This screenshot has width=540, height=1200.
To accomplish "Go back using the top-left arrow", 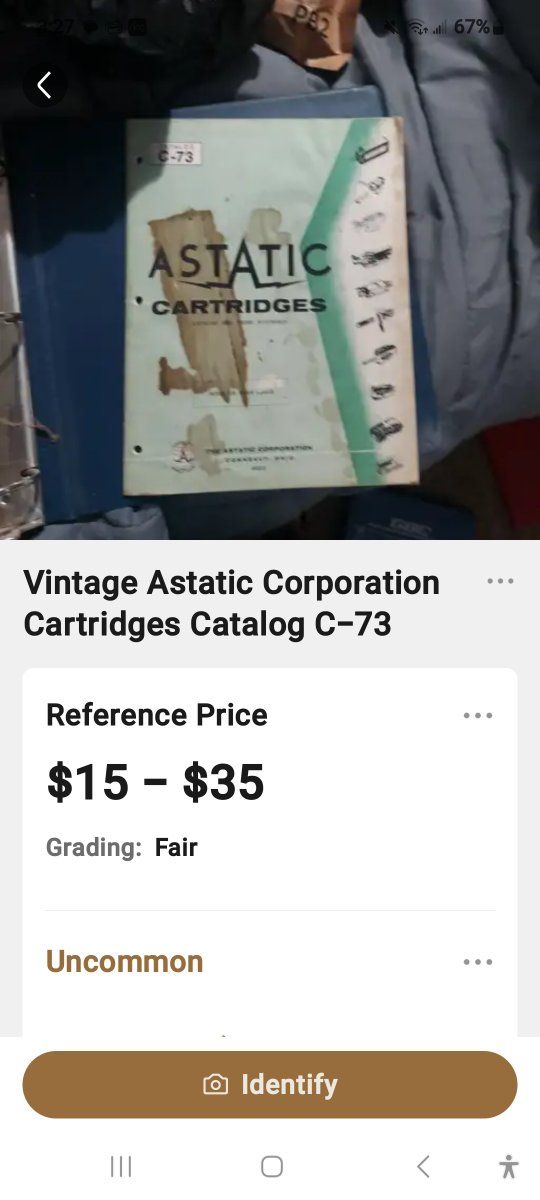I will click(x=45, y=86).
